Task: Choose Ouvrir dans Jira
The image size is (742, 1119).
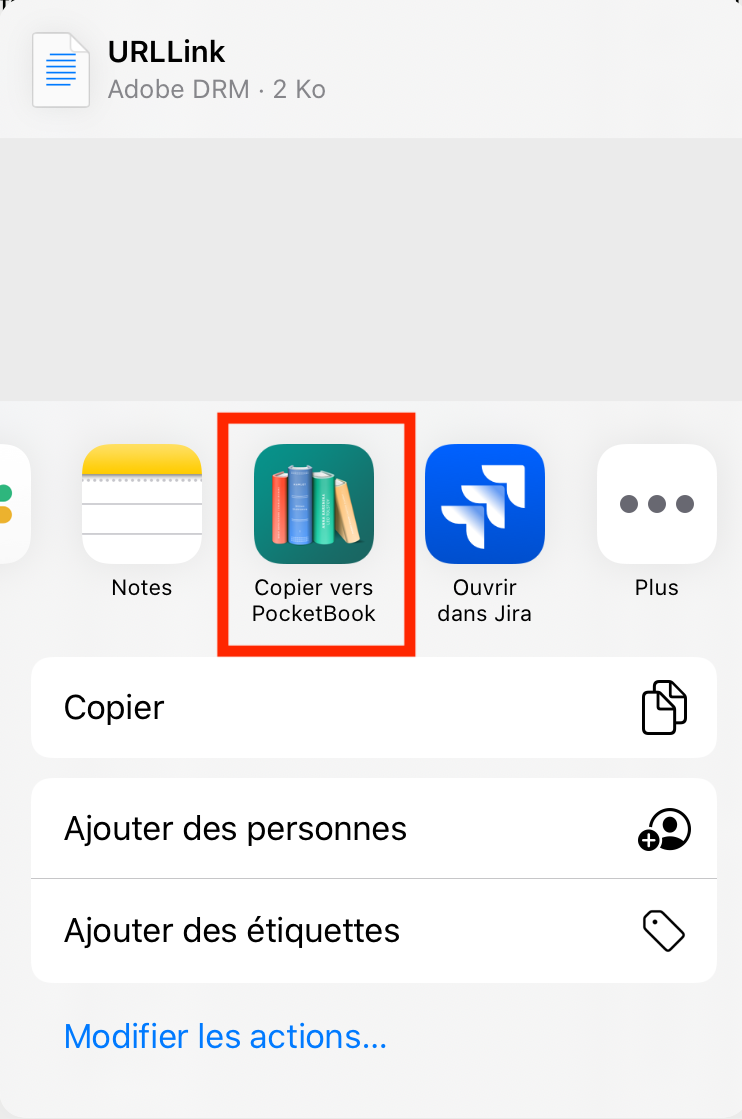Action: (x=485, y=504)
